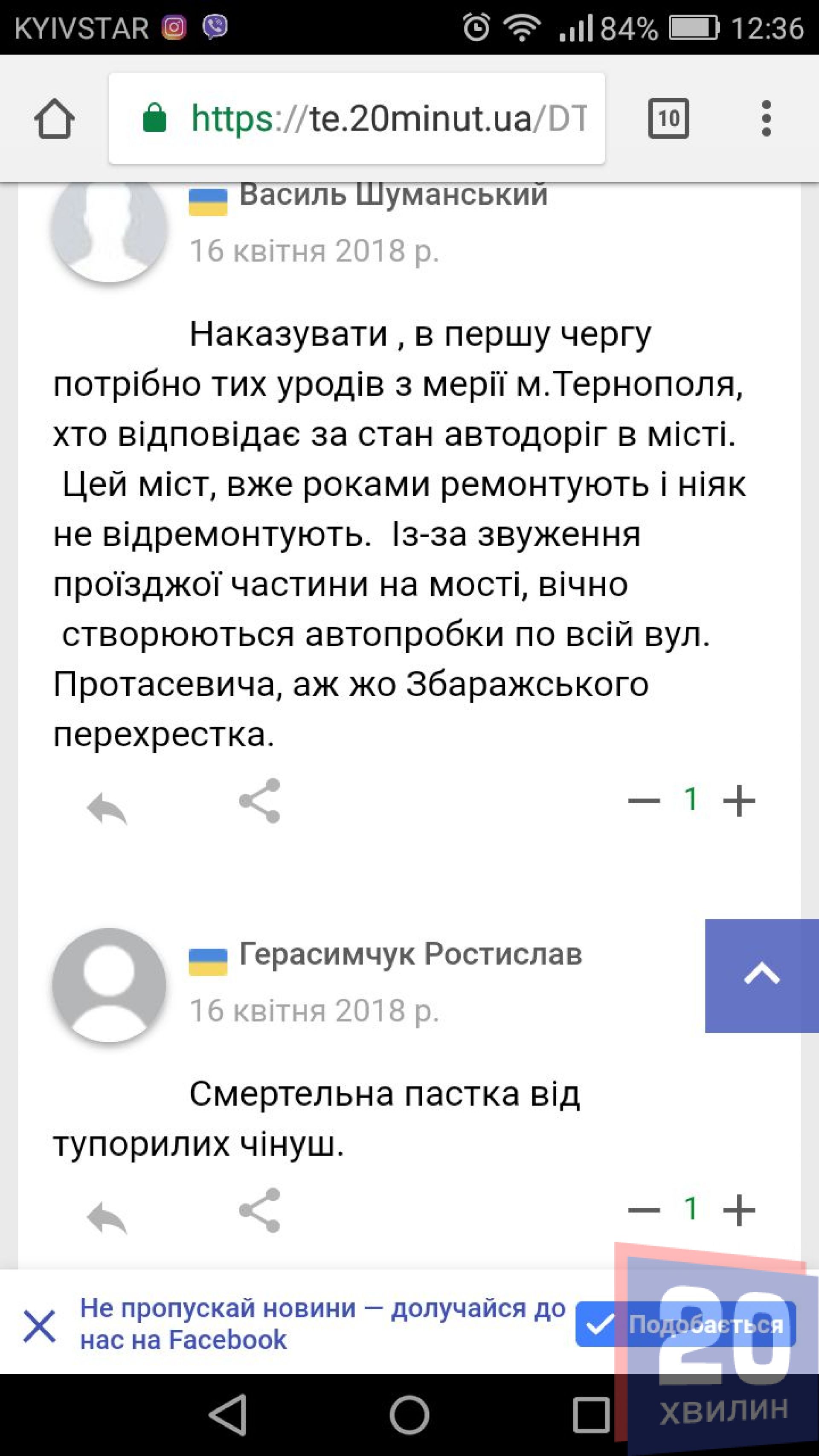
Task: Tap the system back button
Action: click(x=228, y=1415)
